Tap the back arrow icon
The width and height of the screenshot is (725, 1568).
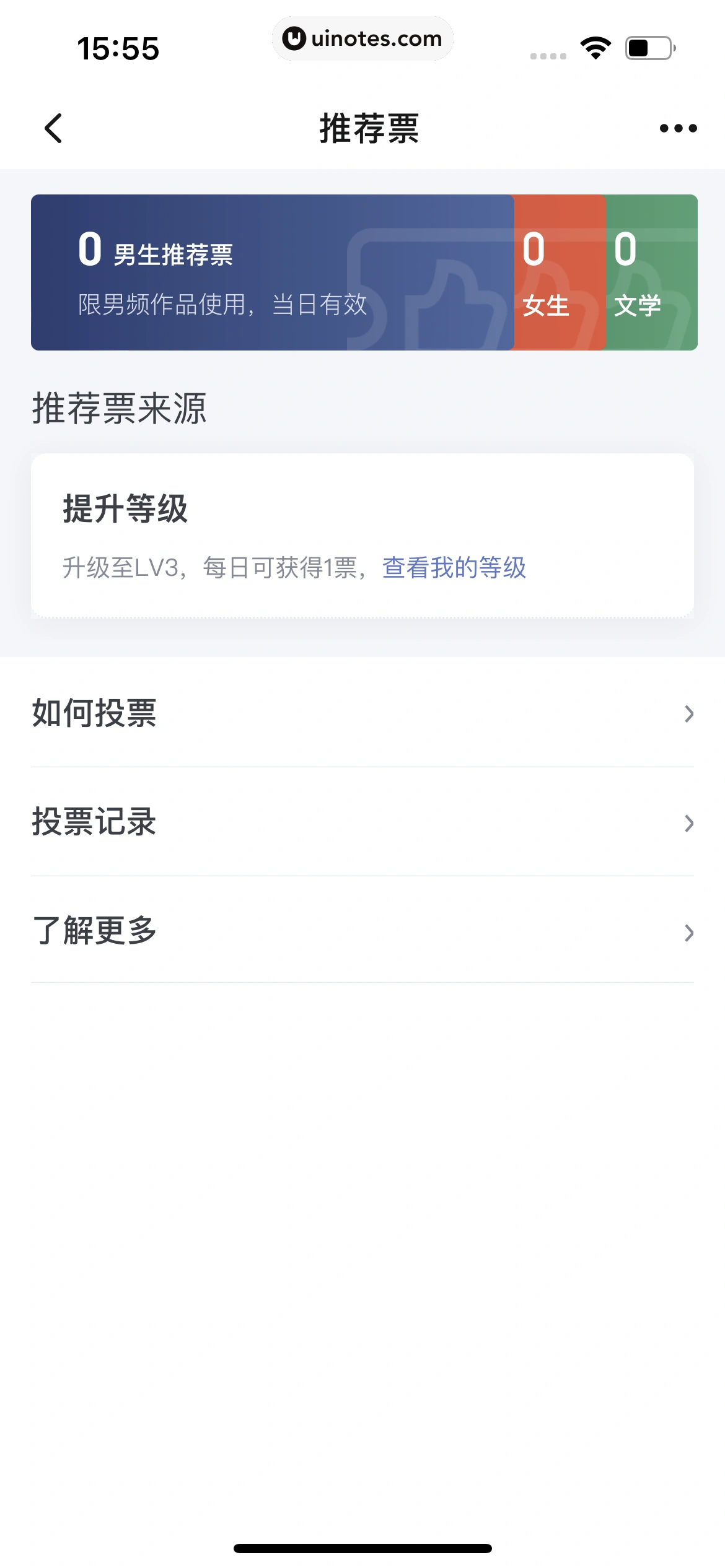pyautogui.click(x=53, y=128)
